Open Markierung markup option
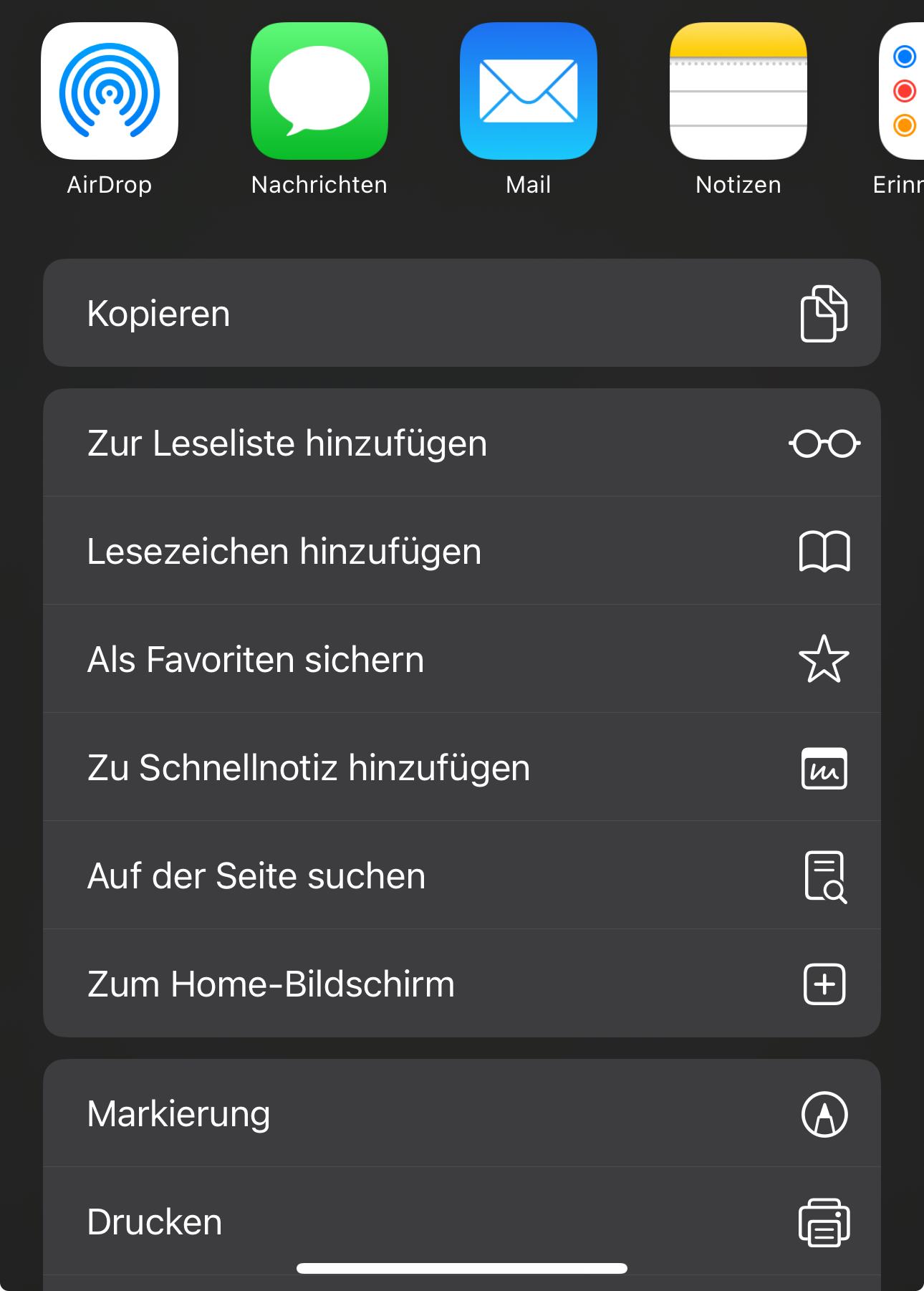The width and height of the screenshot is (924, 1291). click(461, 1113)
